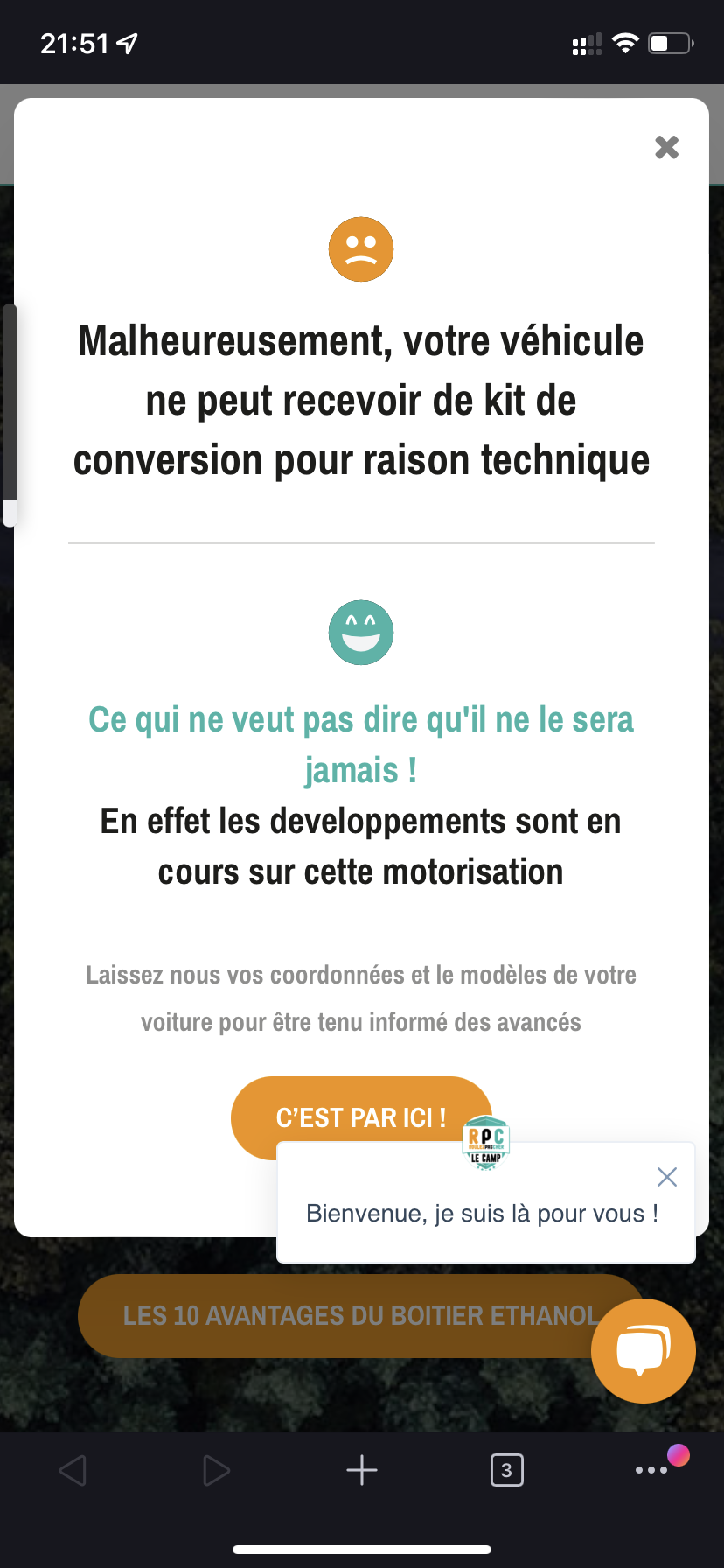Show the 3 open browser tabs

click(x=507, y=1470)
